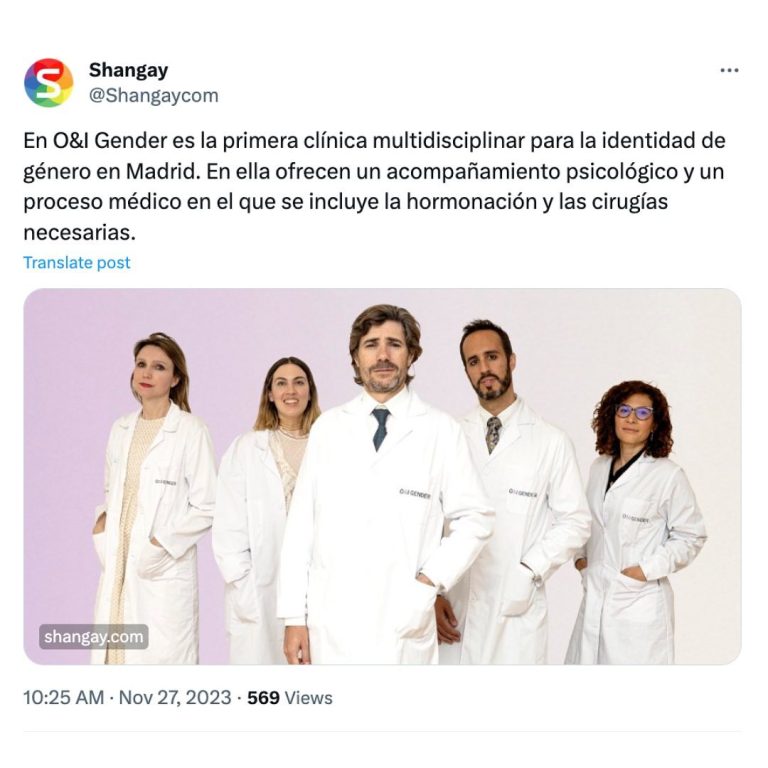This screenshot has width=768, height=768.
Task: Open the tweet's overflow menu
Action: point(729,71)
